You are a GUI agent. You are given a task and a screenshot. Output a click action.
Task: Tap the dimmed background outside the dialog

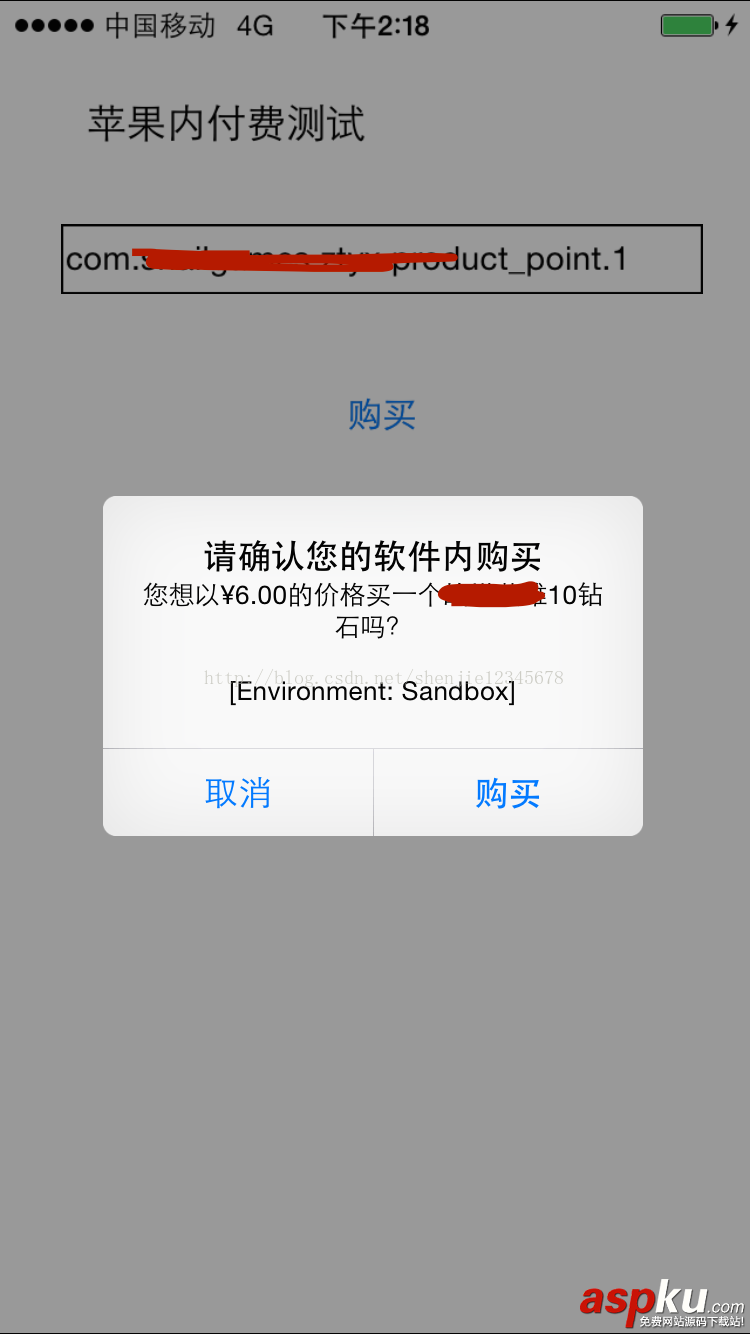(x=375, y=1050)
